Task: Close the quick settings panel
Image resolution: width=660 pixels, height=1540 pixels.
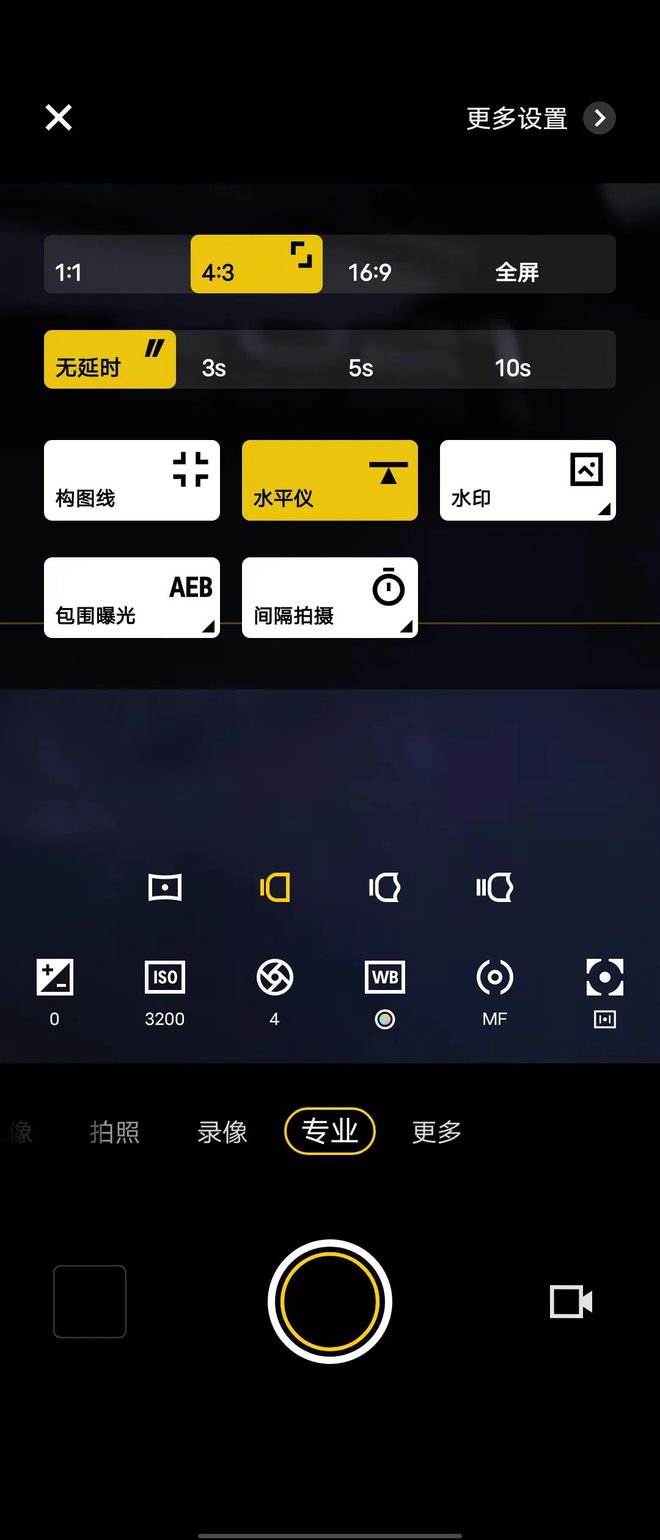Action: [x=58, y=118]
